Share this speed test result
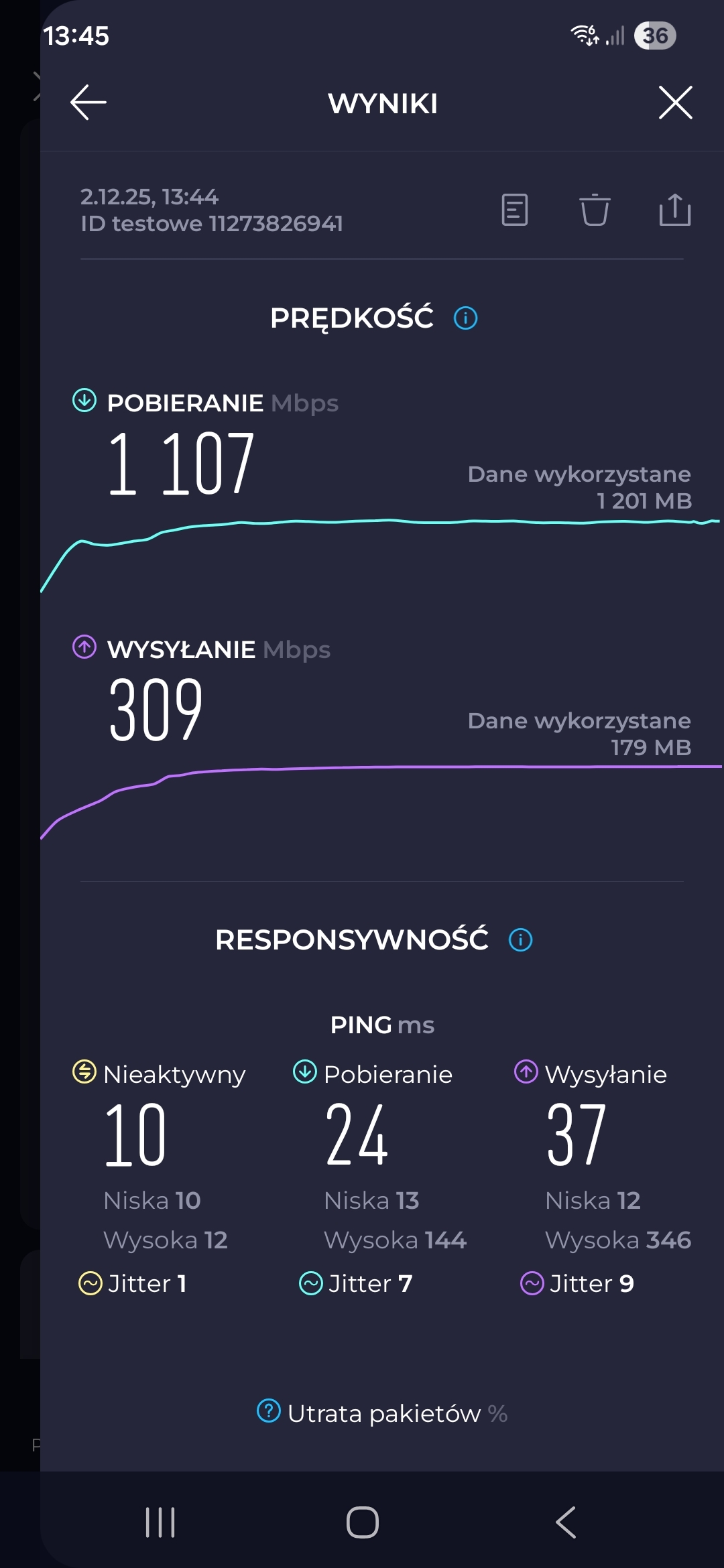The width and height of the screenshot is (724, 1568). coord(675,210)
